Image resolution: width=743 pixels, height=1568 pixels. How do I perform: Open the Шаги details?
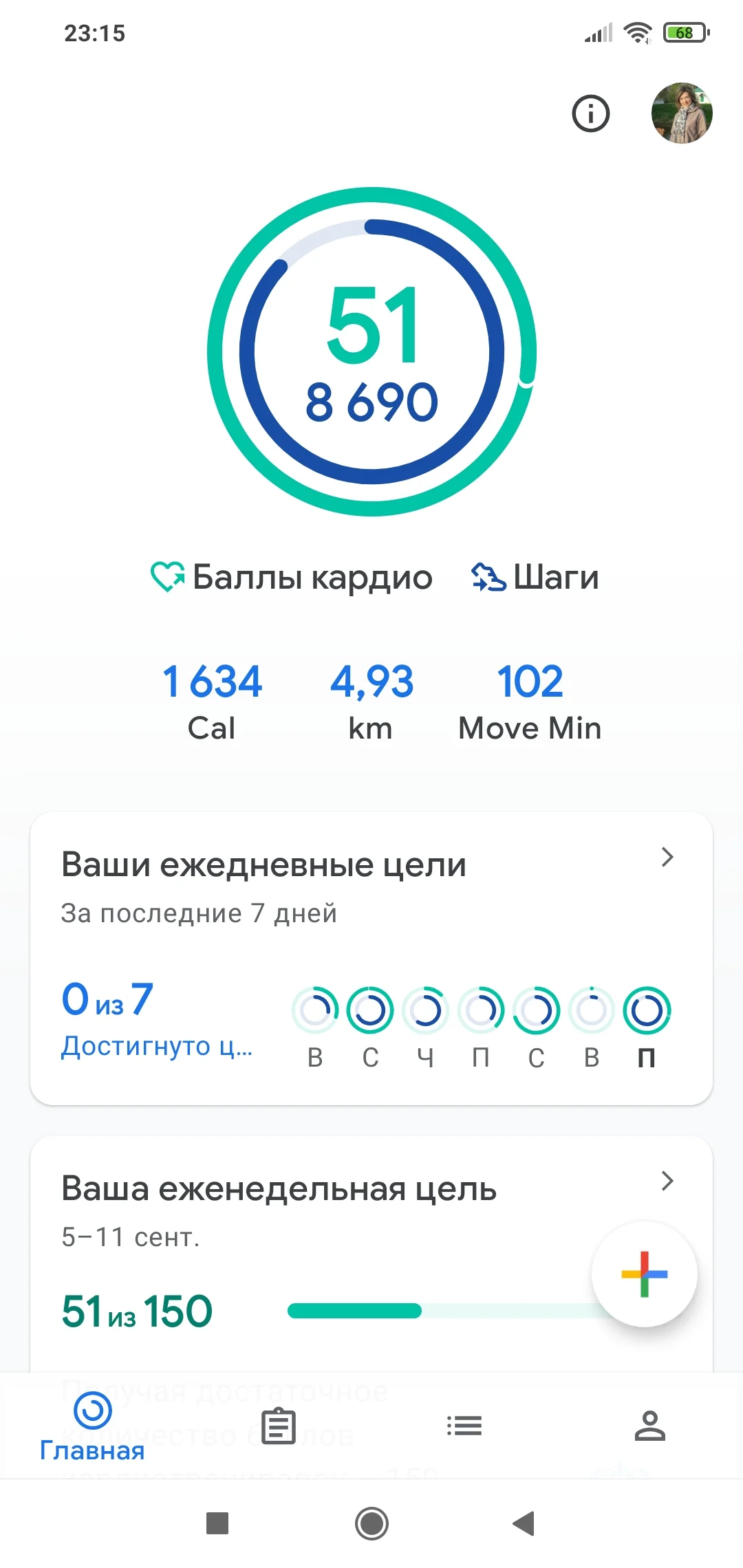click(535, 577)
